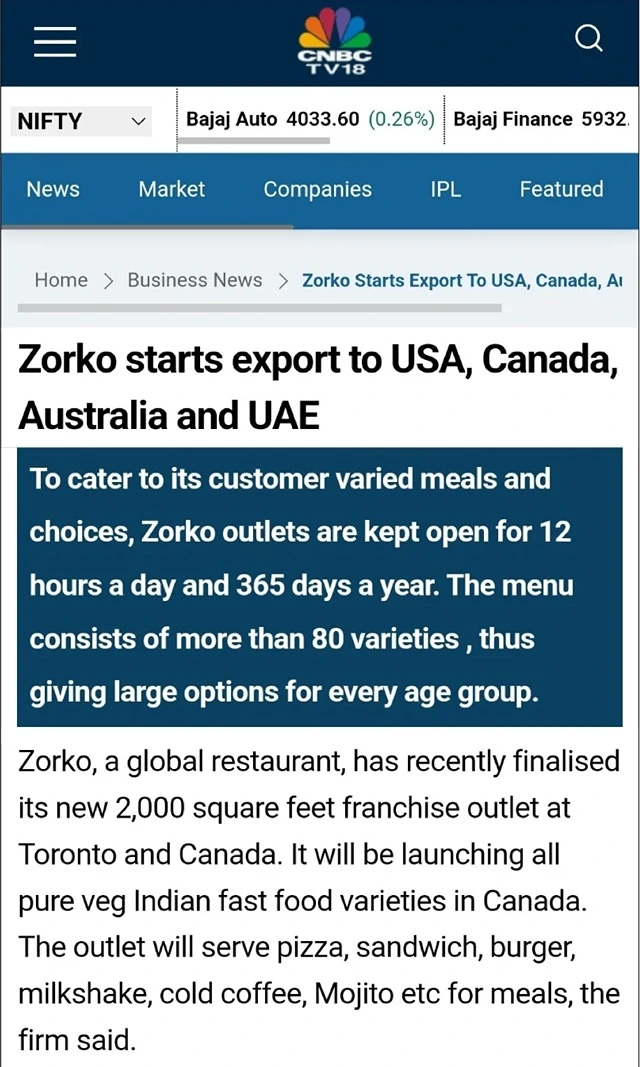Expand the NIFTY index dropdown

(82, 121)
